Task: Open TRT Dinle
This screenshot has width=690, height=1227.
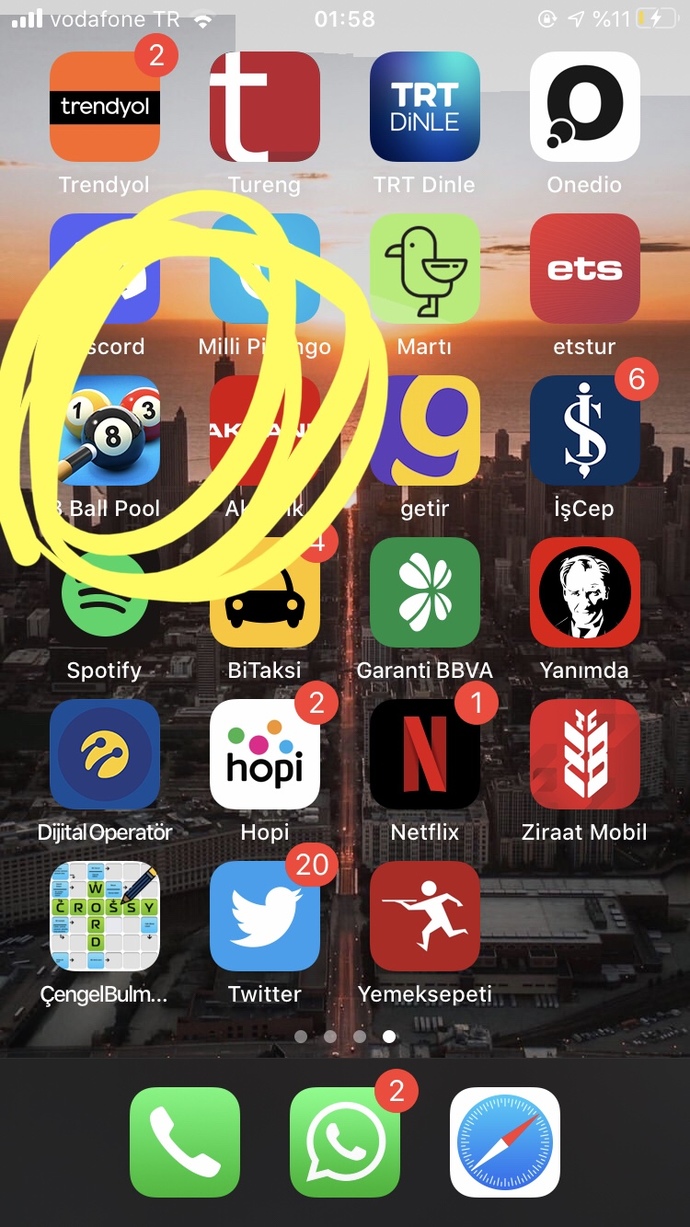Action: pos(425,107)
